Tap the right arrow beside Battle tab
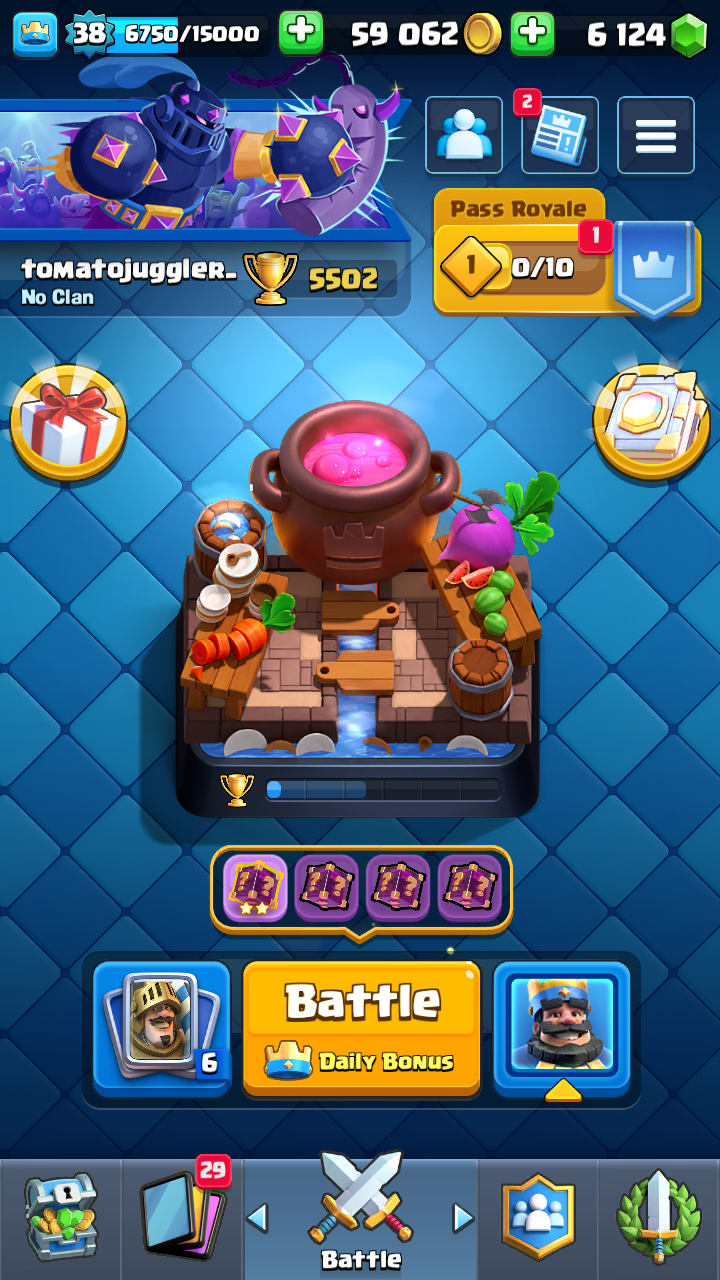The height and width of the screenshot is (1280, 720). click(463, 1218)
